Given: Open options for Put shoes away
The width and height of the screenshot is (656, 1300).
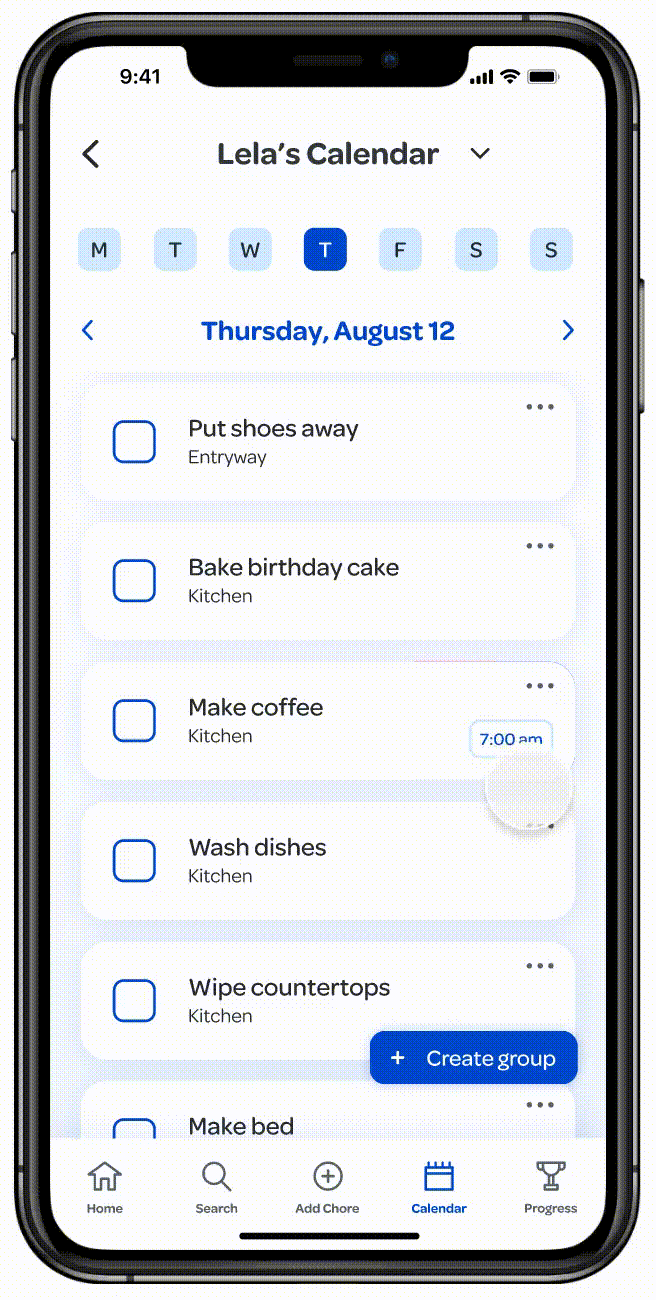Looking at the screenshot, I should (539, 407).
